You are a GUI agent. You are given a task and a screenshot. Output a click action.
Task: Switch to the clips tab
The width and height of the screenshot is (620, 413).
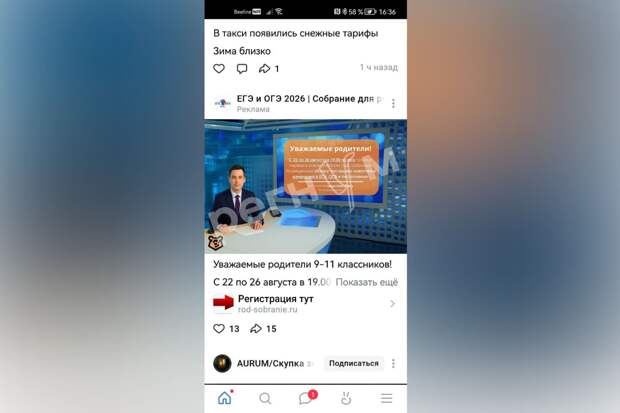tap(346, 398)
